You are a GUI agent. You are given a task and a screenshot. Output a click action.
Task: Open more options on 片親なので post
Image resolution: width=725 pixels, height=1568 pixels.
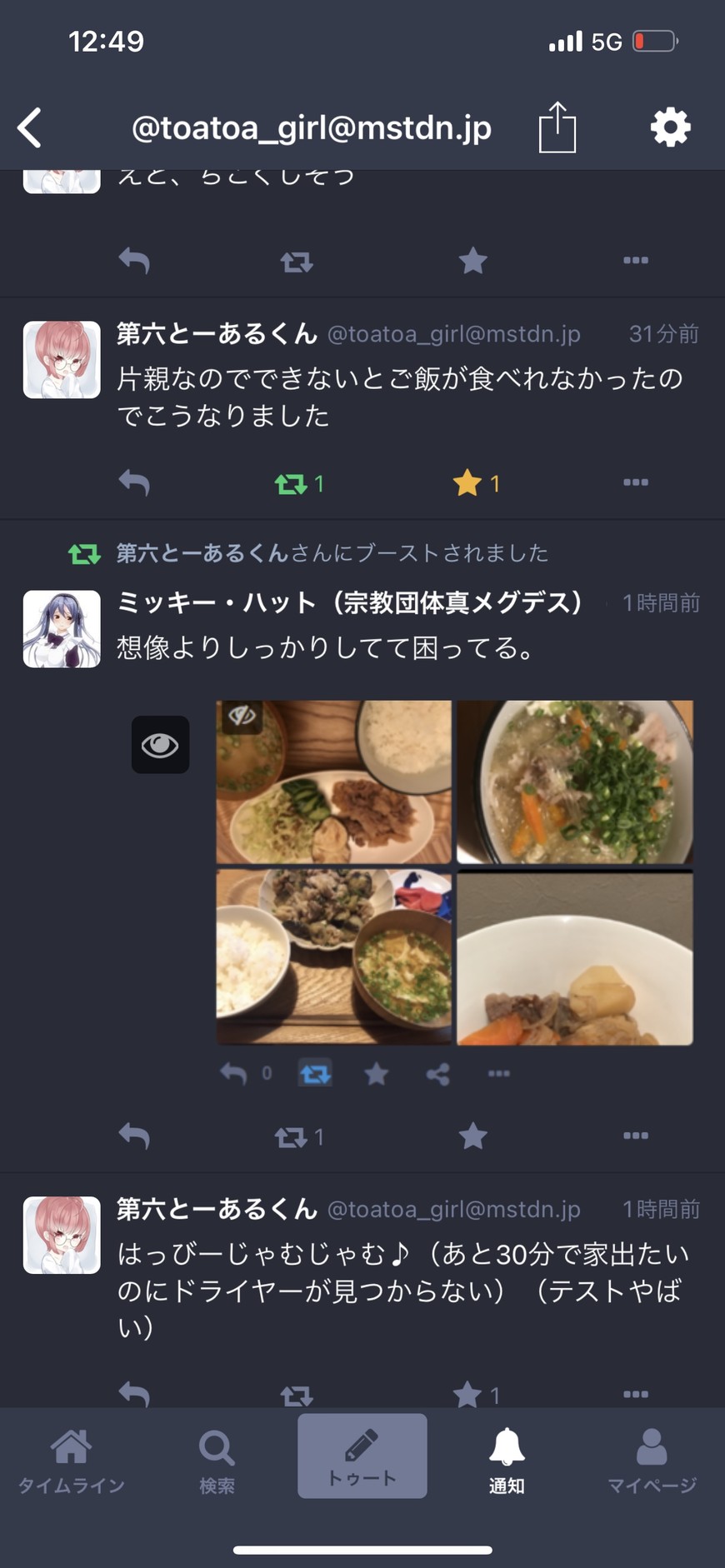pos(635,482)
